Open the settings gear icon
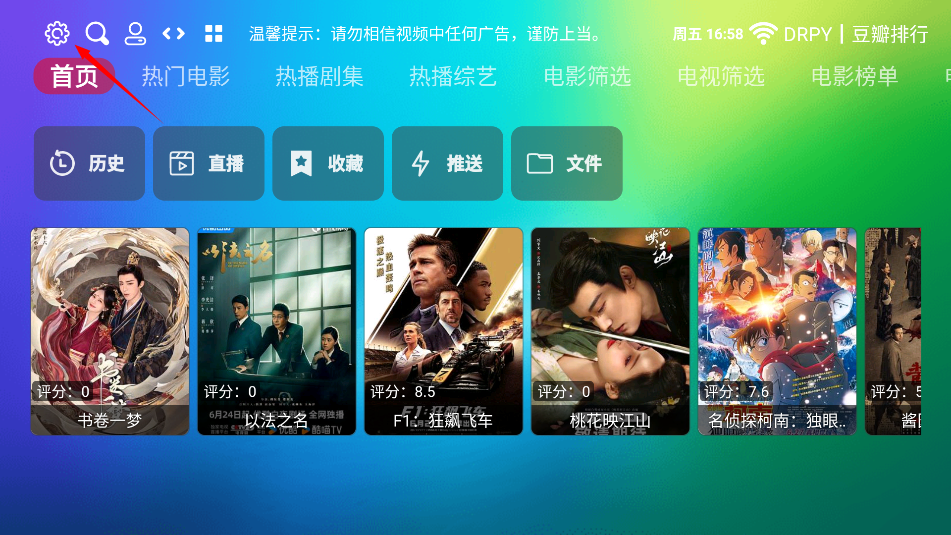This screenshot has width=951, height=535. 57,34
